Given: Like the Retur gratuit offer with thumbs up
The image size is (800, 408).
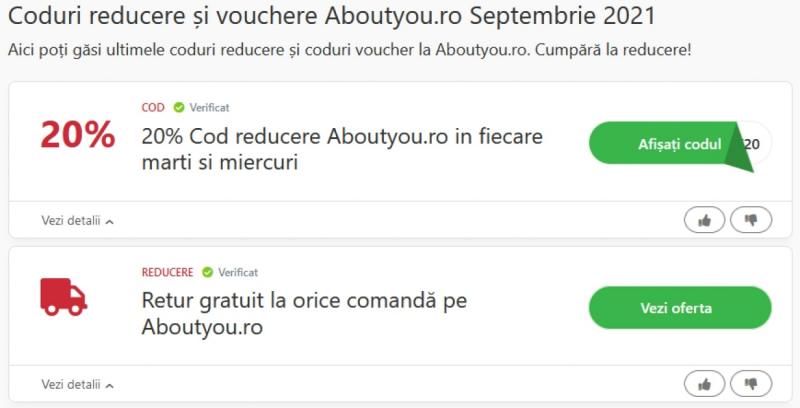Looking at the screenshot, I should [x=705, y=383].
